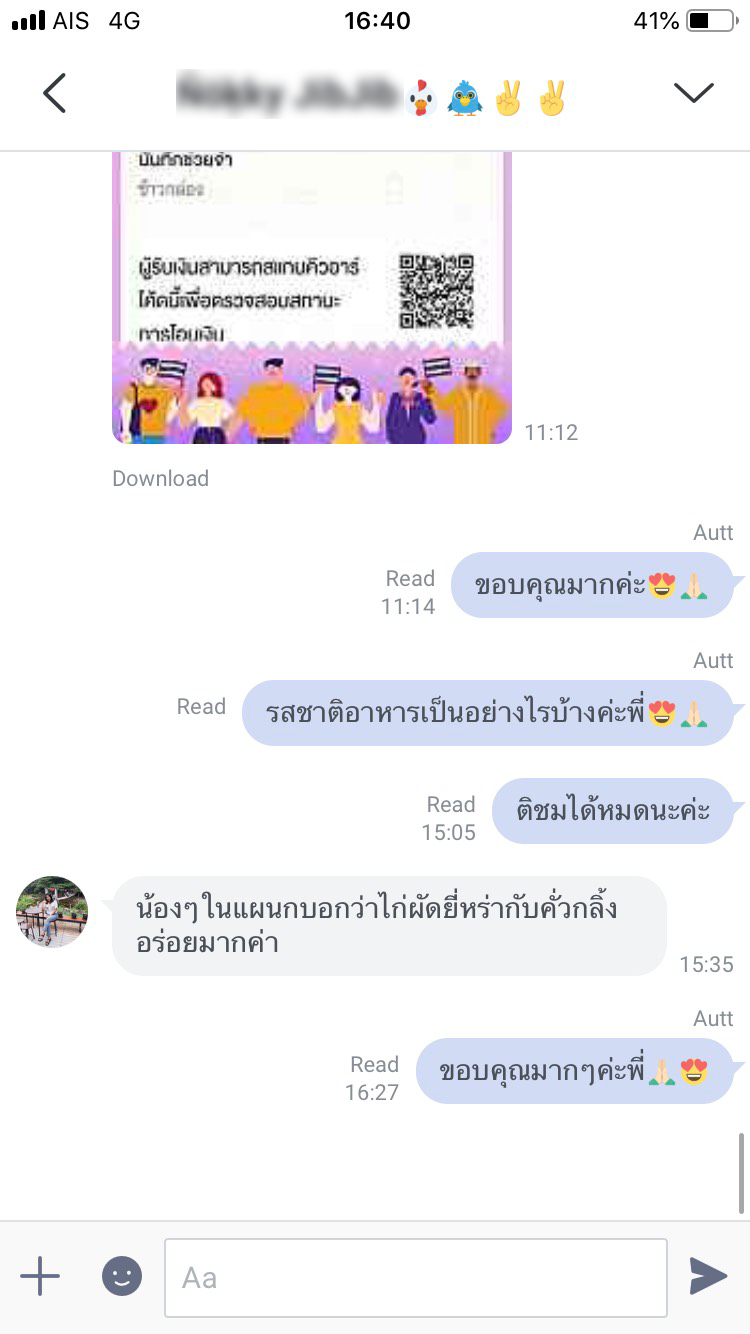750x1334 pixels.
Task: Send the message with the arrow
Action: (708, 1277)
